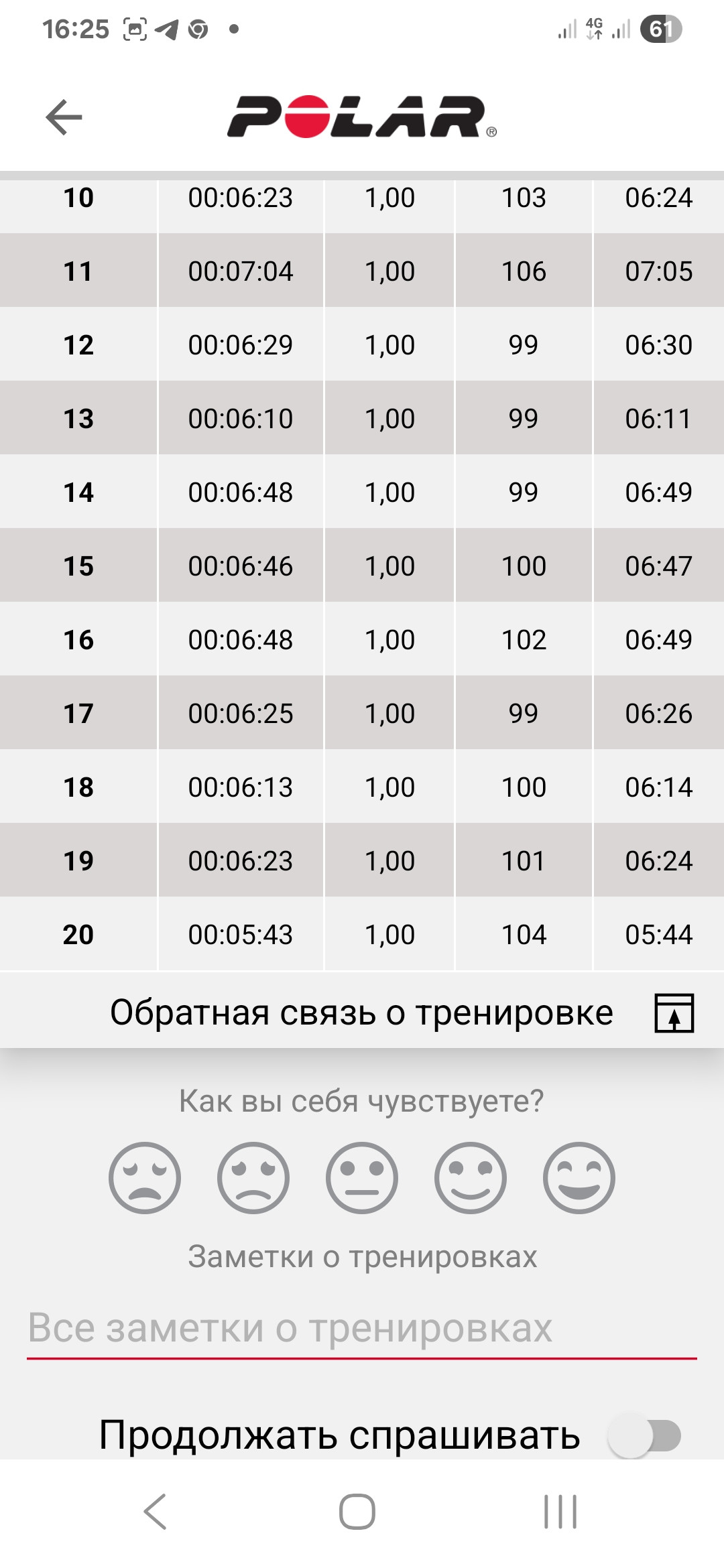Toggle the "Продолжать спрашивать" switch
Image resolution: width=724 pixels, height=1568 pixels.
644,1435
